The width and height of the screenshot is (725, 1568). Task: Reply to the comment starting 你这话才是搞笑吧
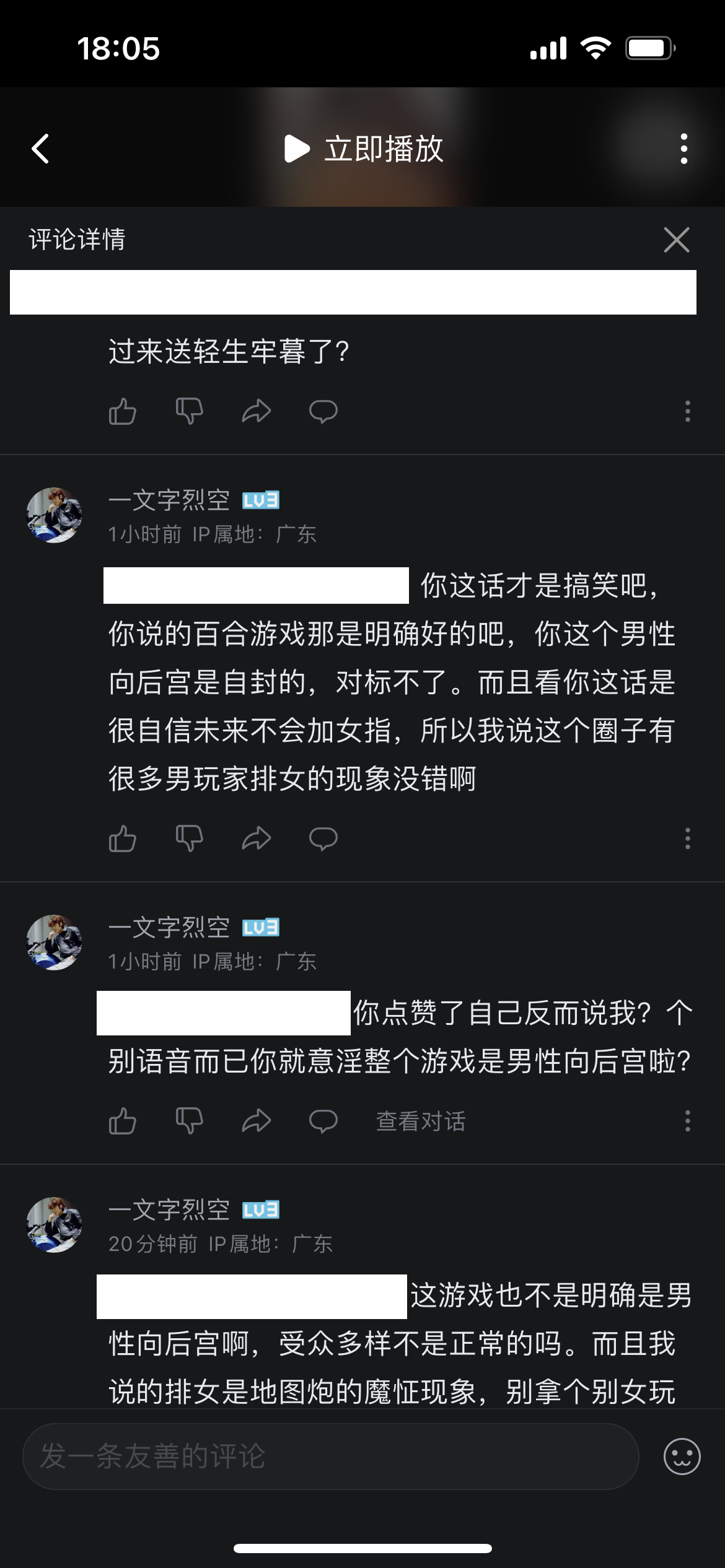[323, 839]
